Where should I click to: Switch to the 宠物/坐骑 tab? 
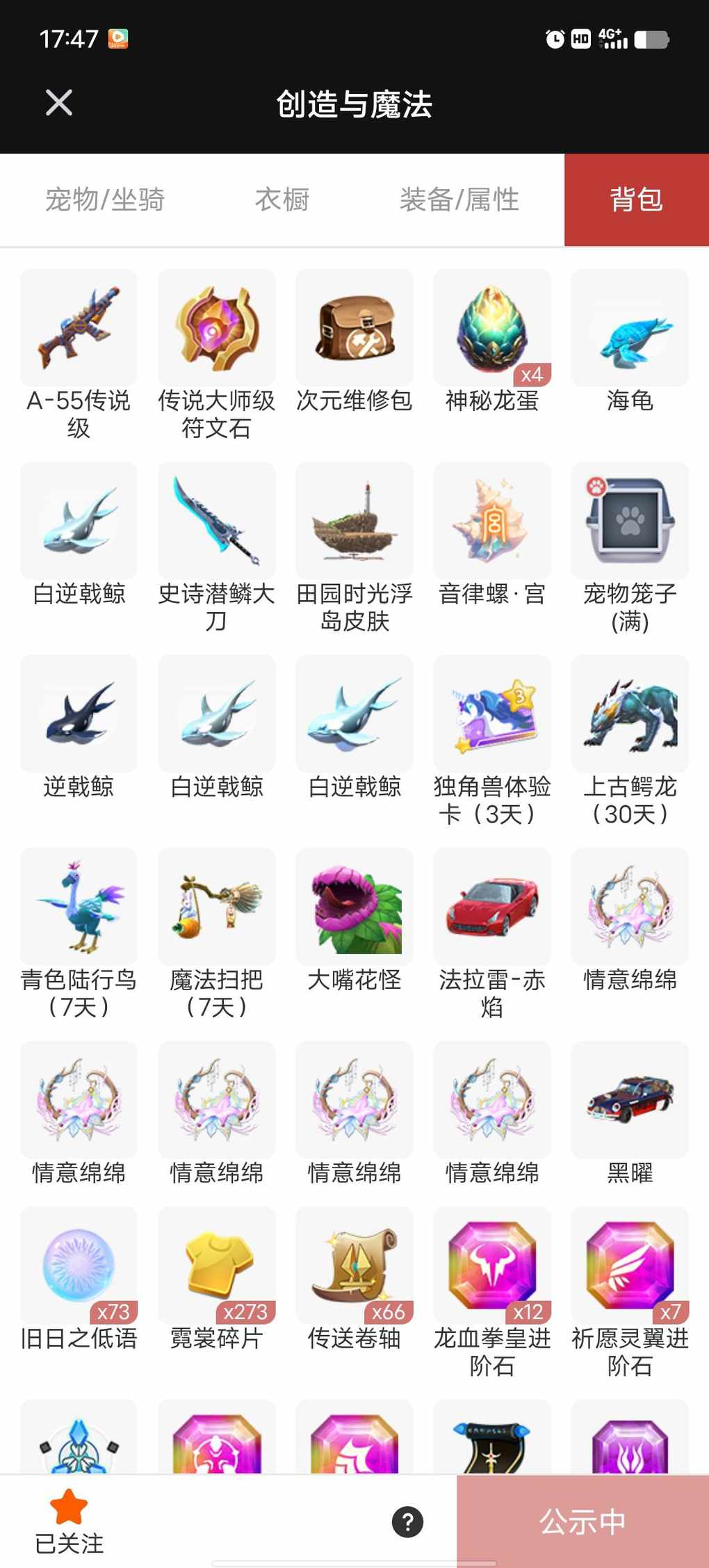105,200
